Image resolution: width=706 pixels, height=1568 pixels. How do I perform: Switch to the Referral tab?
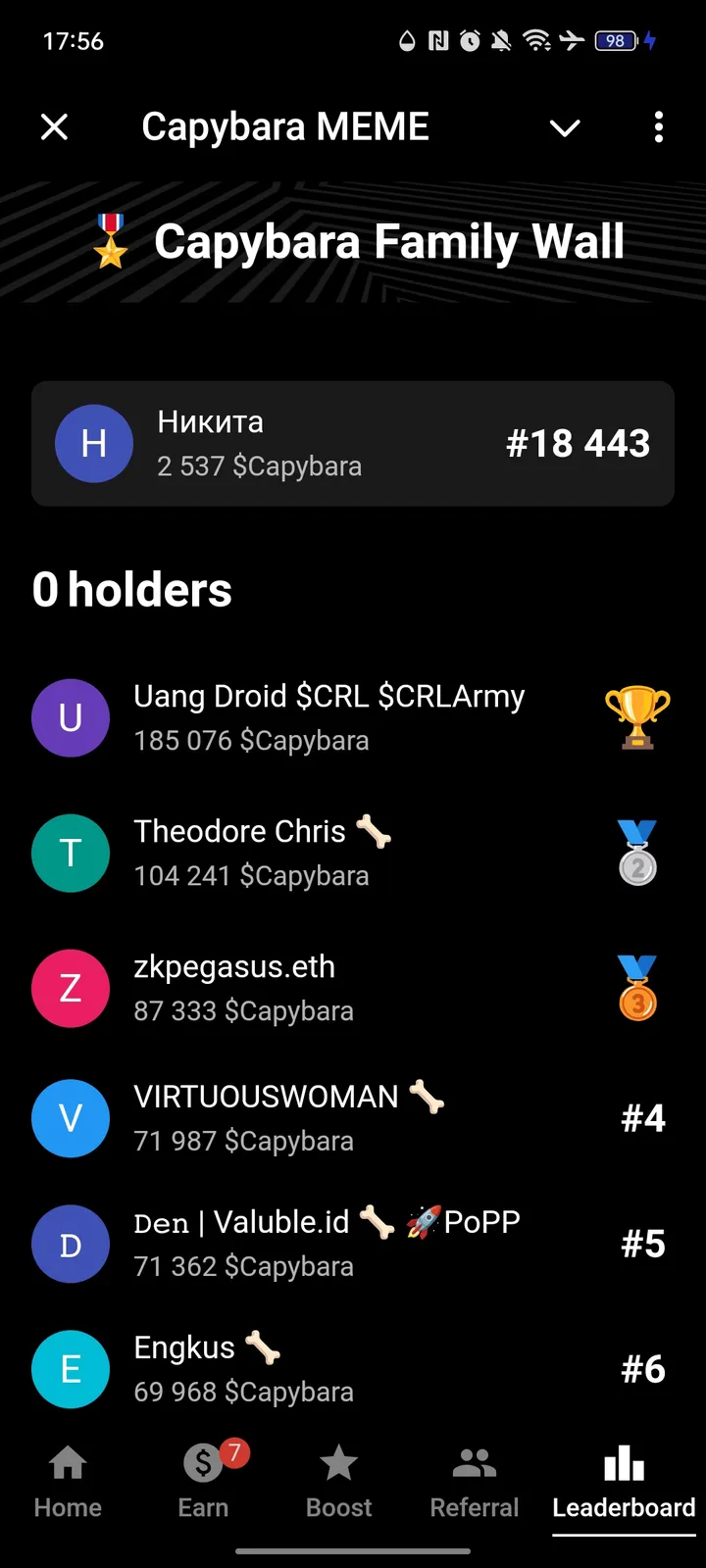[474, 1481]
